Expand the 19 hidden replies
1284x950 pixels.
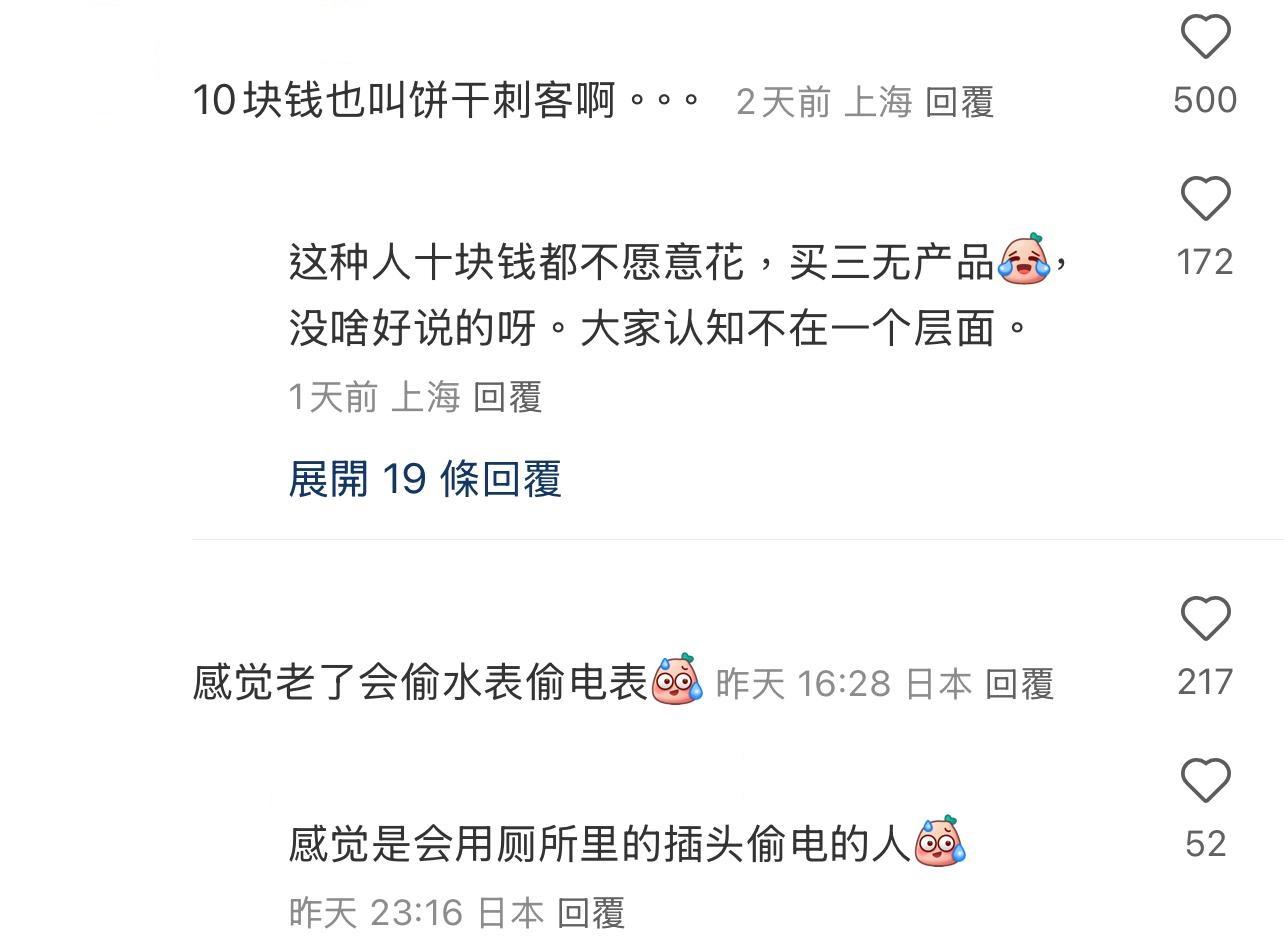pyautogui.click(x=425, y=479)
